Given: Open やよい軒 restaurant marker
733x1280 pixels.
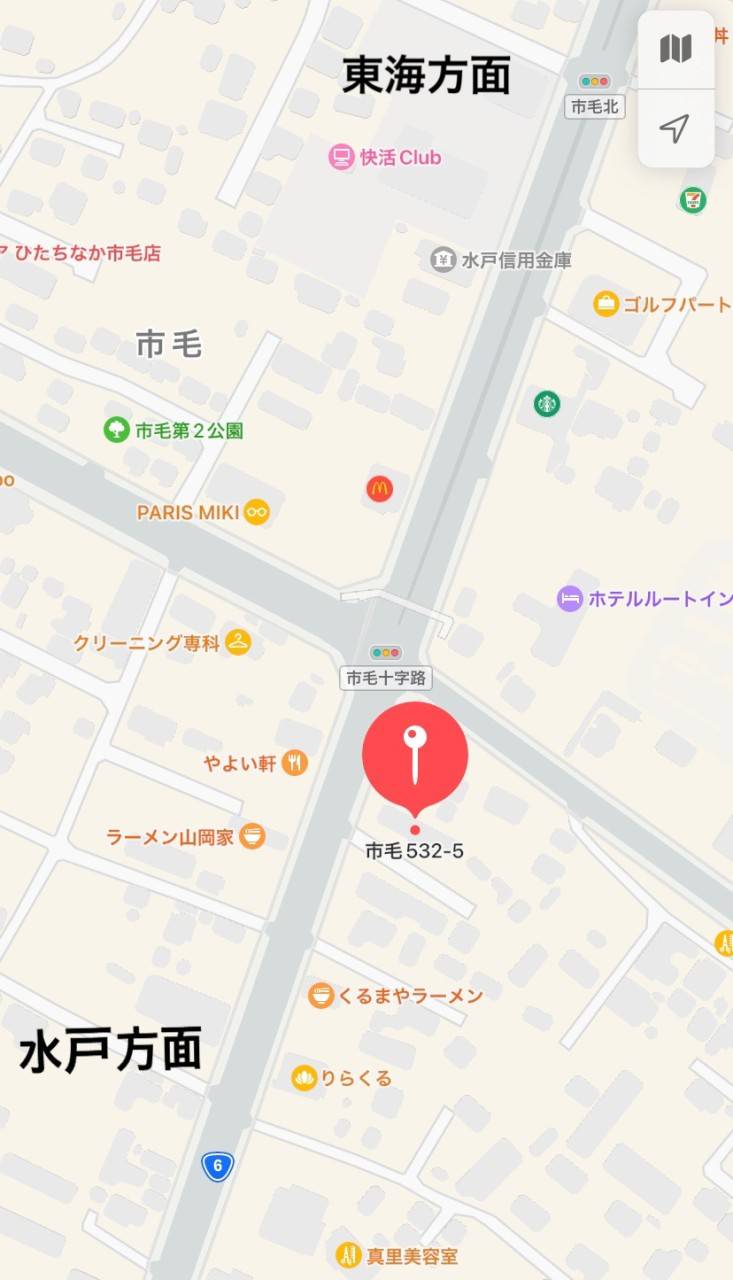Looking at the screenshot, I should pyautogui.click(x=295, y=763).
